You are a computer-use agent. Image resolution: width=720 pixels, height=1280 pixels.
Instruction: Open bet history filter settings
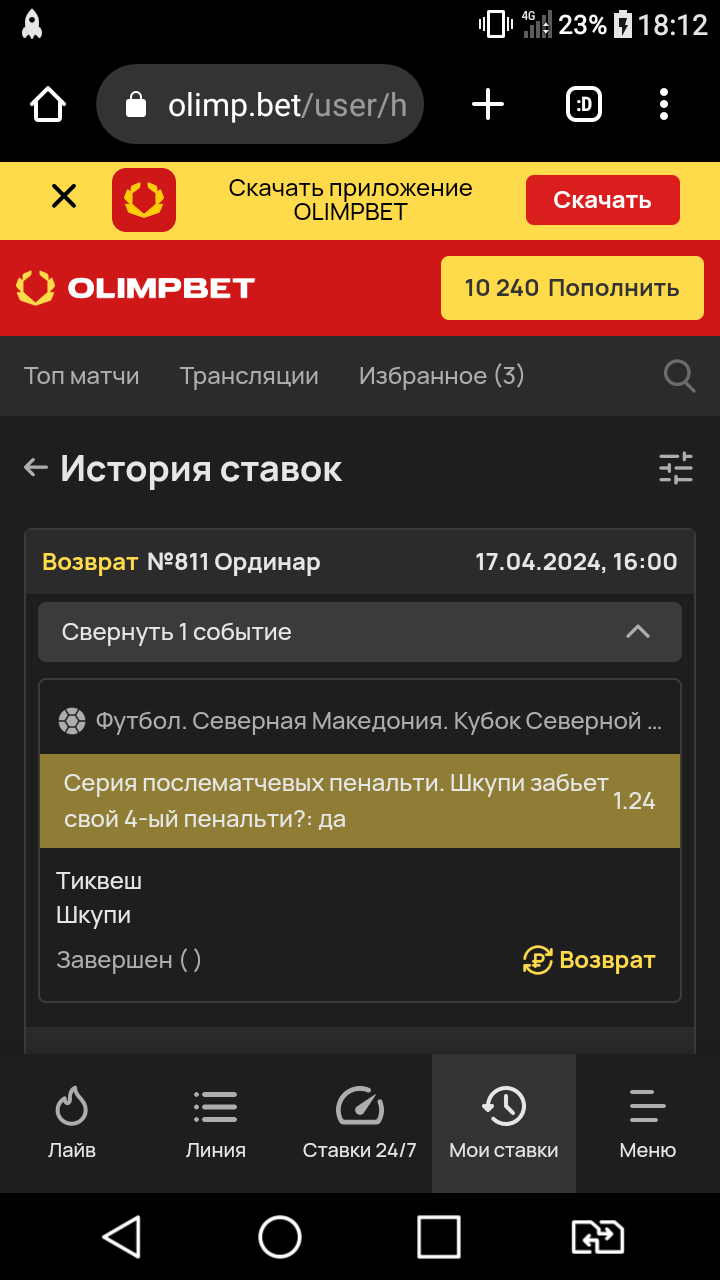(676, 468)
